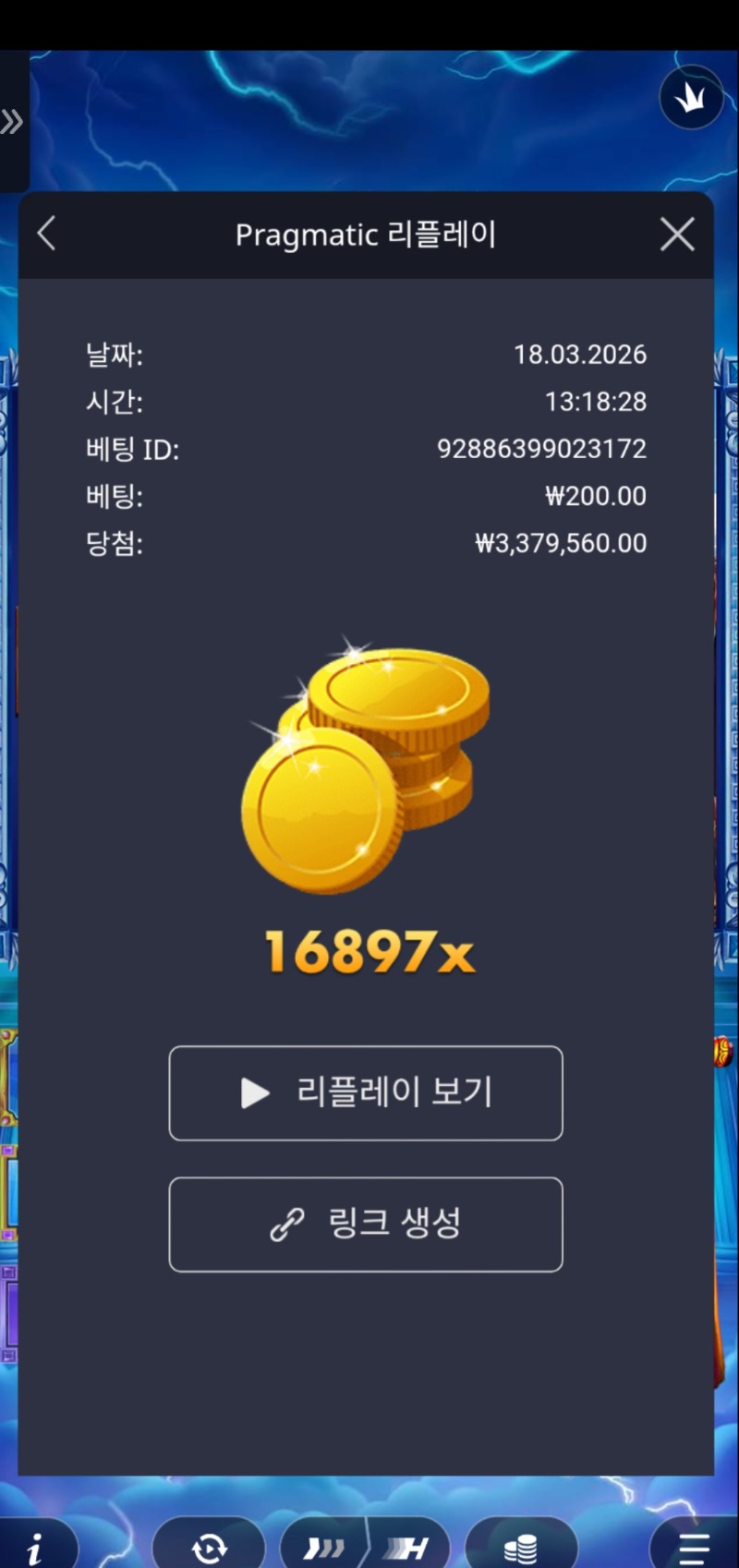
Task: Open the hamburger game menu
Action: pos(693,1548)
